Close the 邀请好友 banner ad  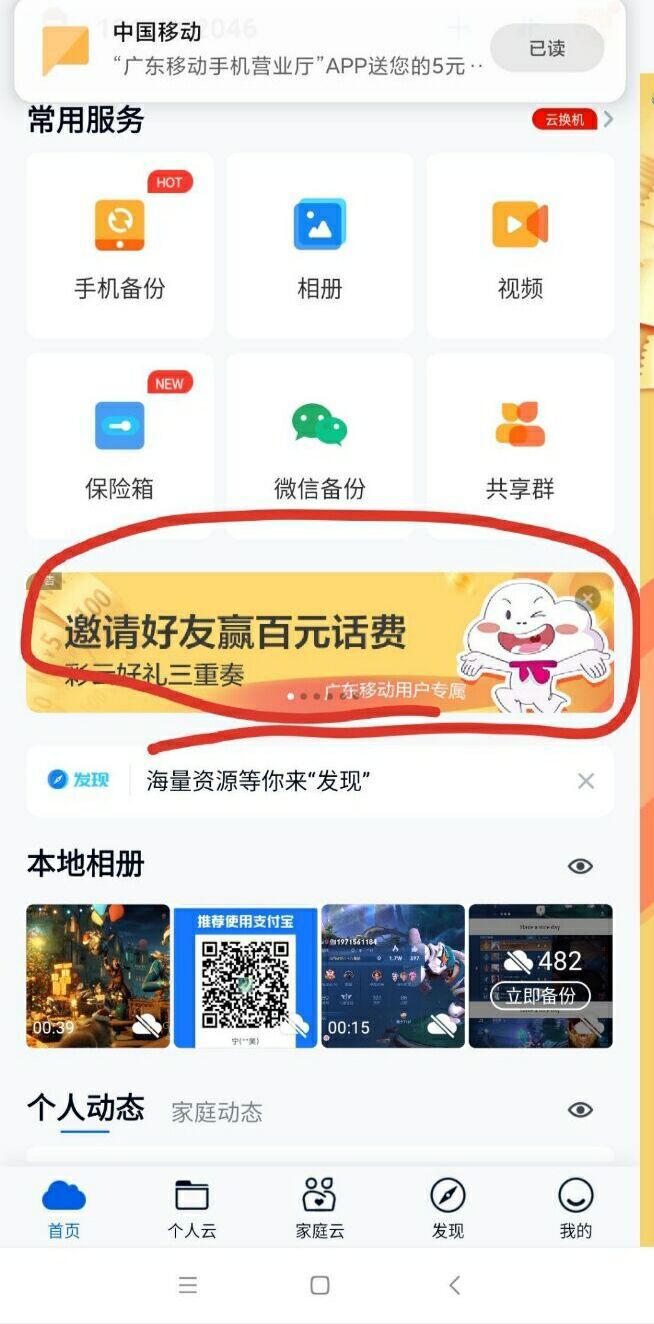[588, 598]
